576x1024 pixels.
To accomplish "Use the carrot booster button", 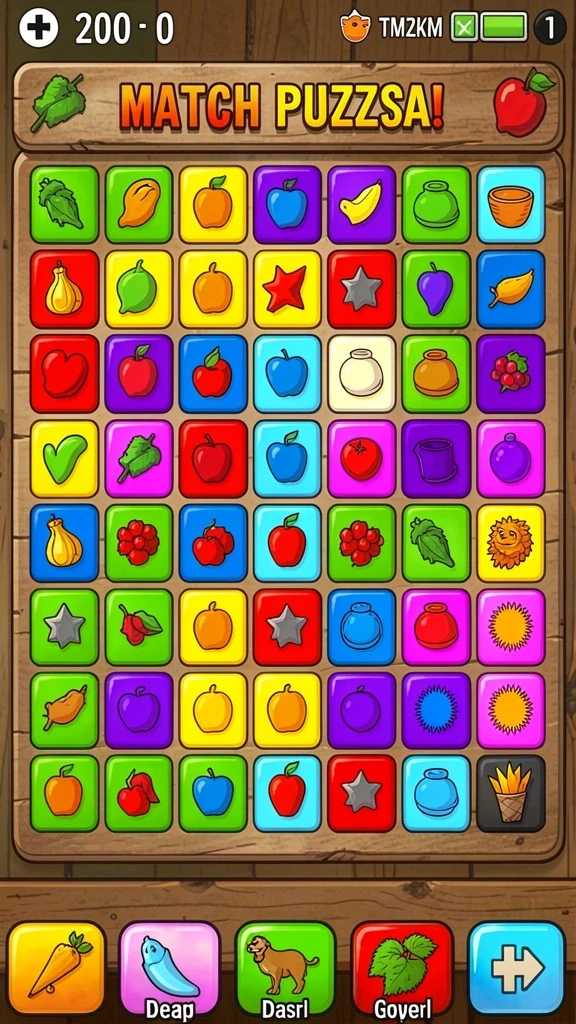I will 57,968.
